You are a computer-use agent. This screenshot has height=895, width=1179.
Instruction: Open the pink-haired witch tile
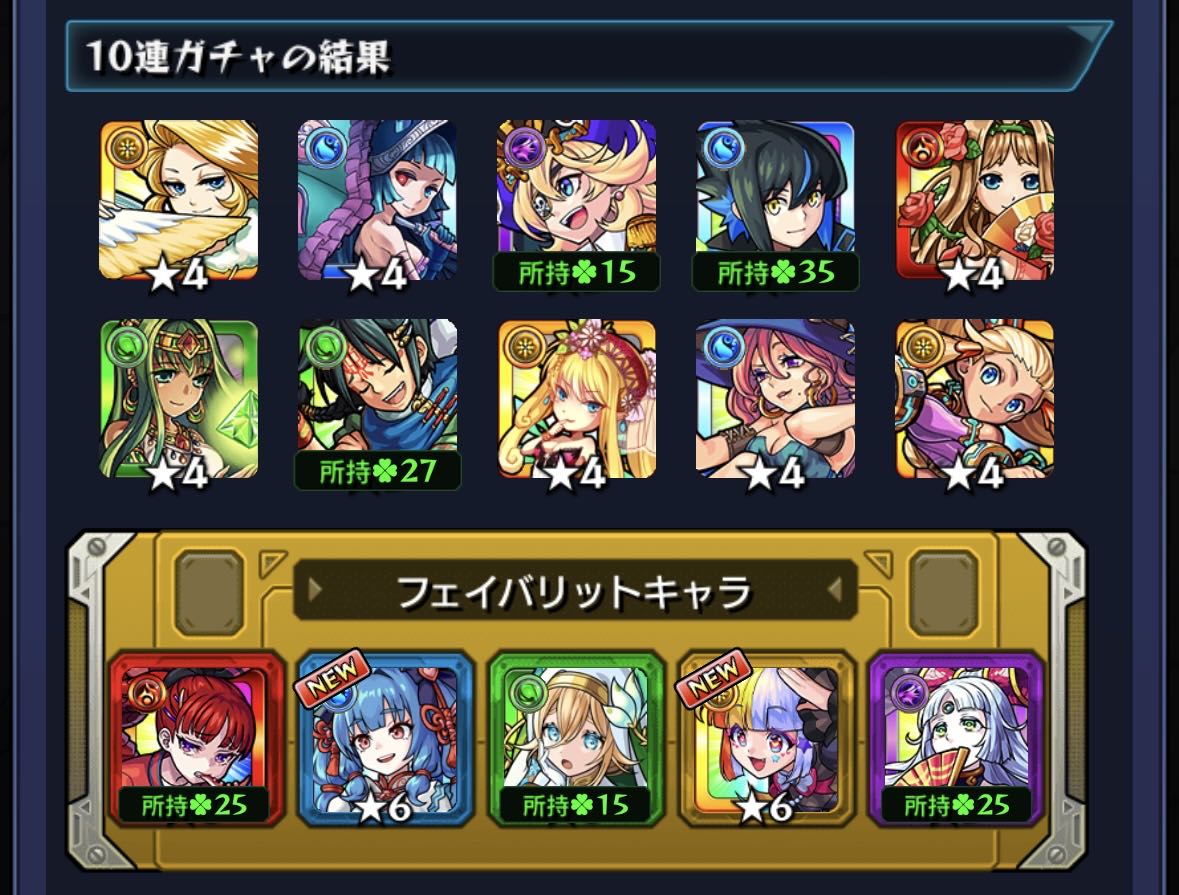(775, 399)
